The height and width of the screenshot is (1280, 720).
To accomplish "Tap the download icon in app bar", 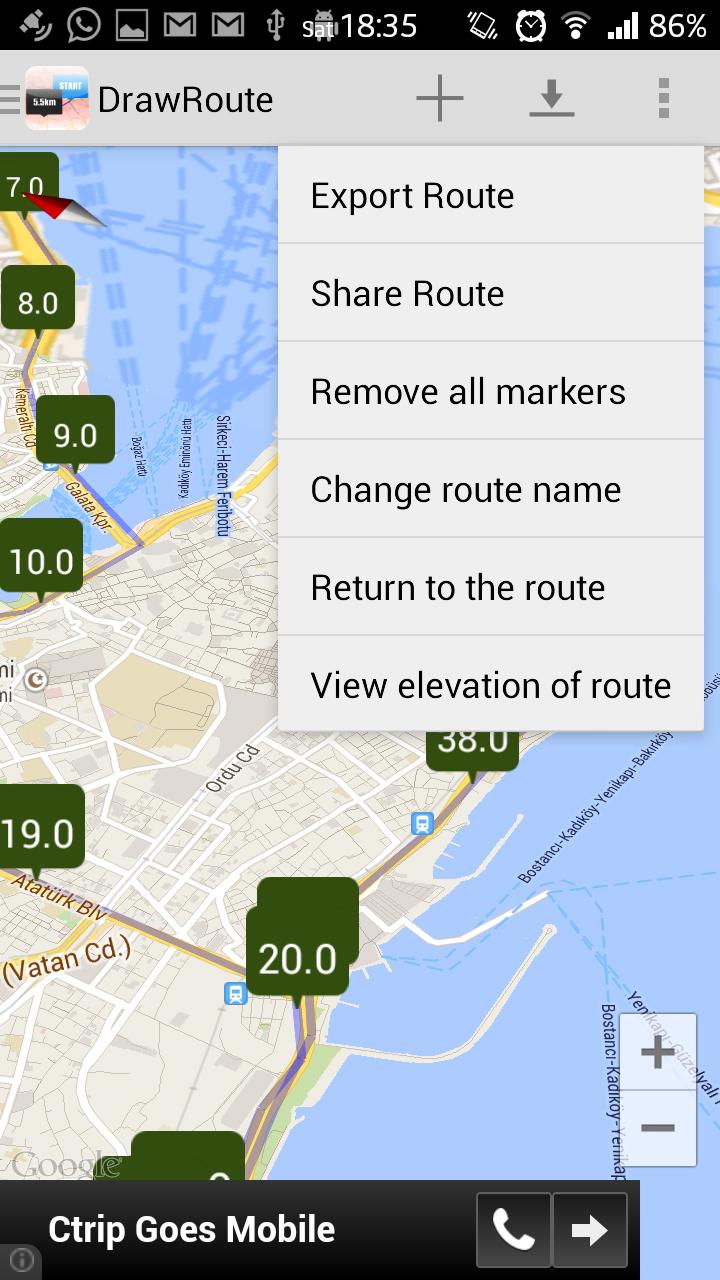I will (x=551, y=99).
